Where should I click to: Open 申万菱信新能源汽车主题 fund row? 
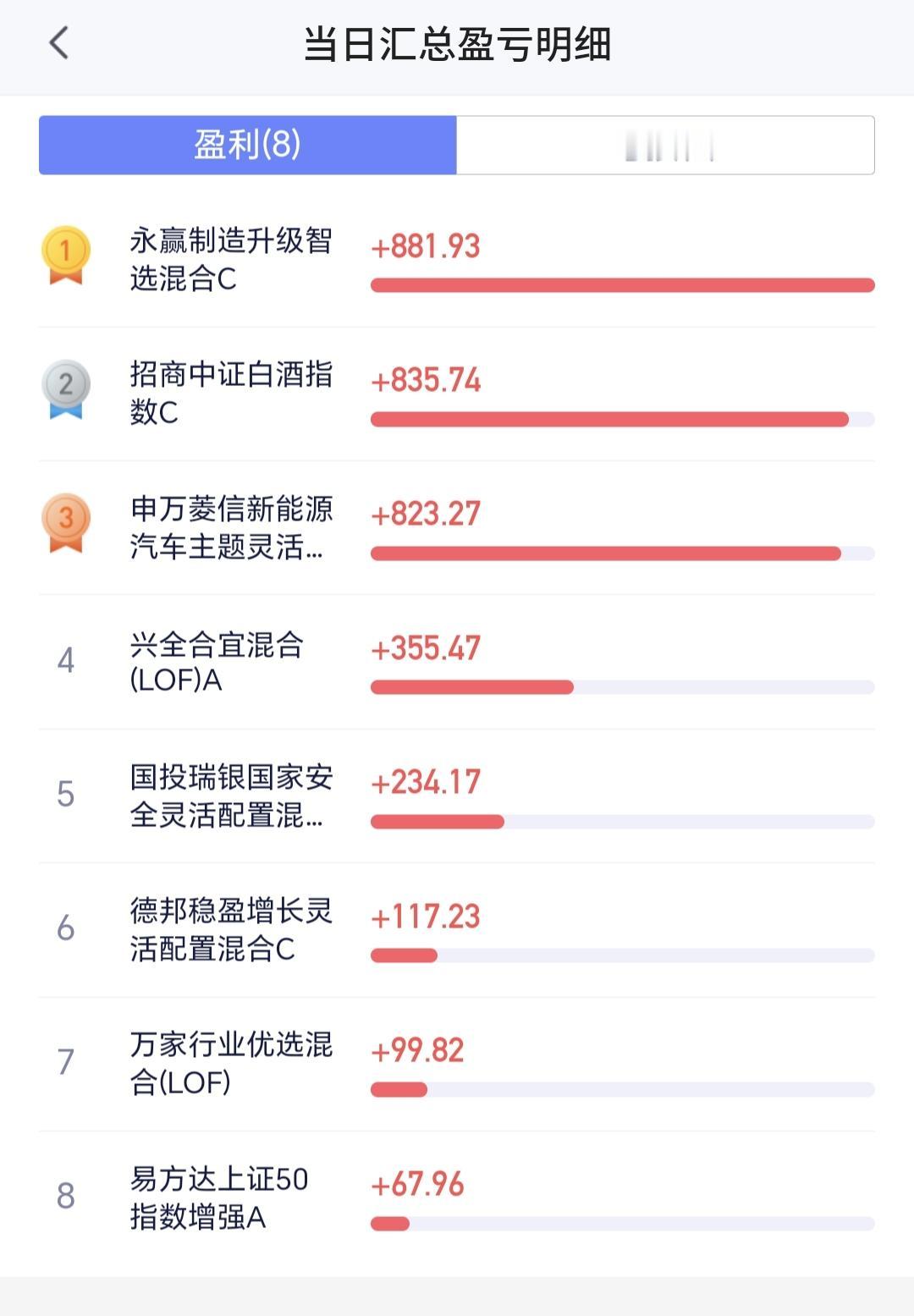coord(457,528)
